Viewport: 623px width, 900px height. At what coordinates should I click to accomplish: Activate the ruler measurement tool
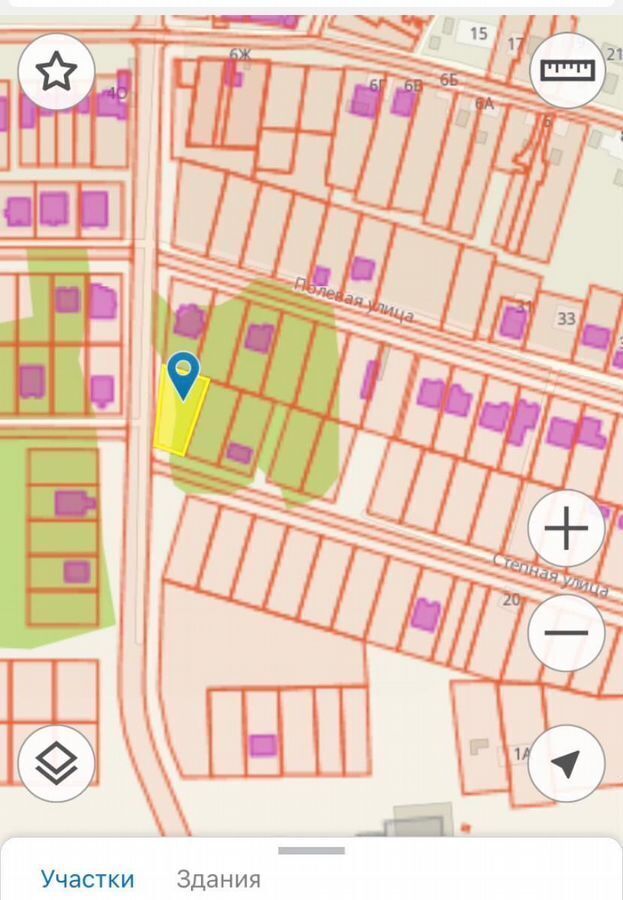[567, 70]
